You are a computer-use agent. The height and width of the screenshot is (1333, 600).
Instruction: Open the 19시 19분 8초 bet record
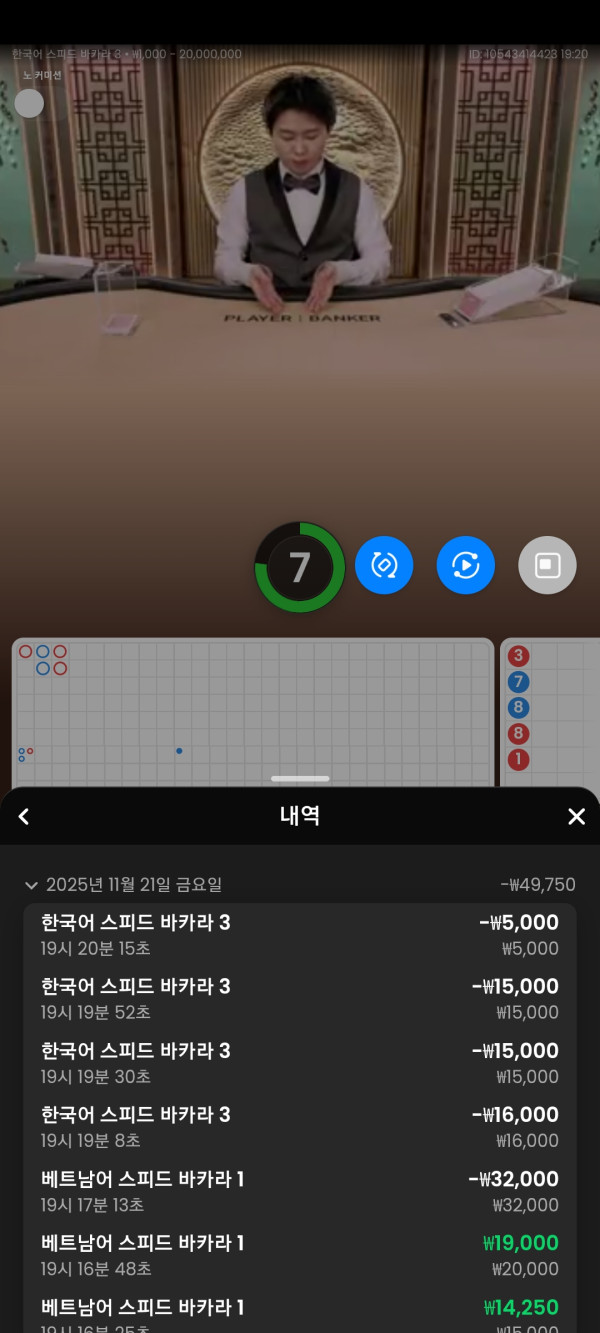pos(300,1127)
